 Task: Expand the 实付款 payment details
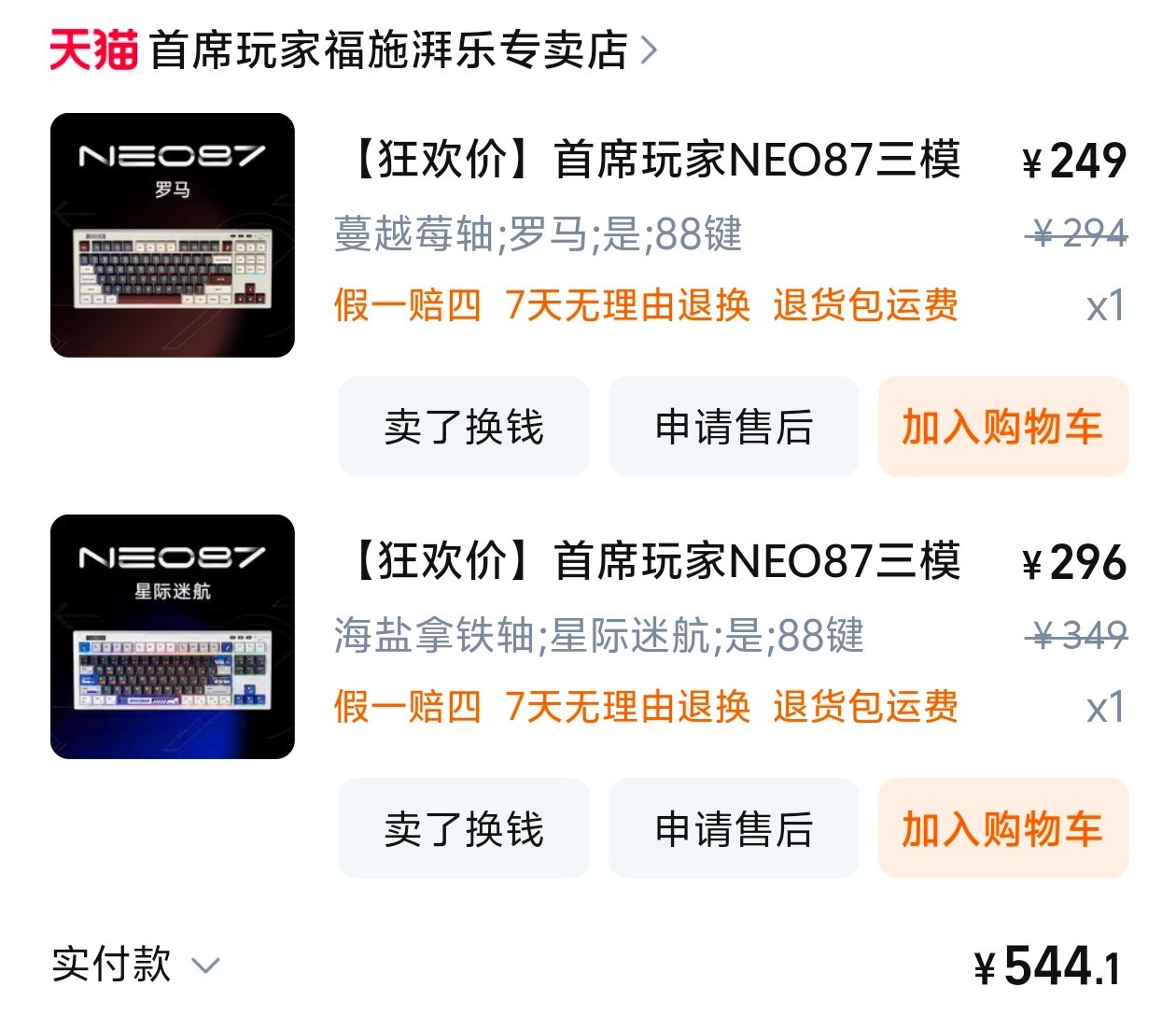pyautogui.click(x=205, y=966)
